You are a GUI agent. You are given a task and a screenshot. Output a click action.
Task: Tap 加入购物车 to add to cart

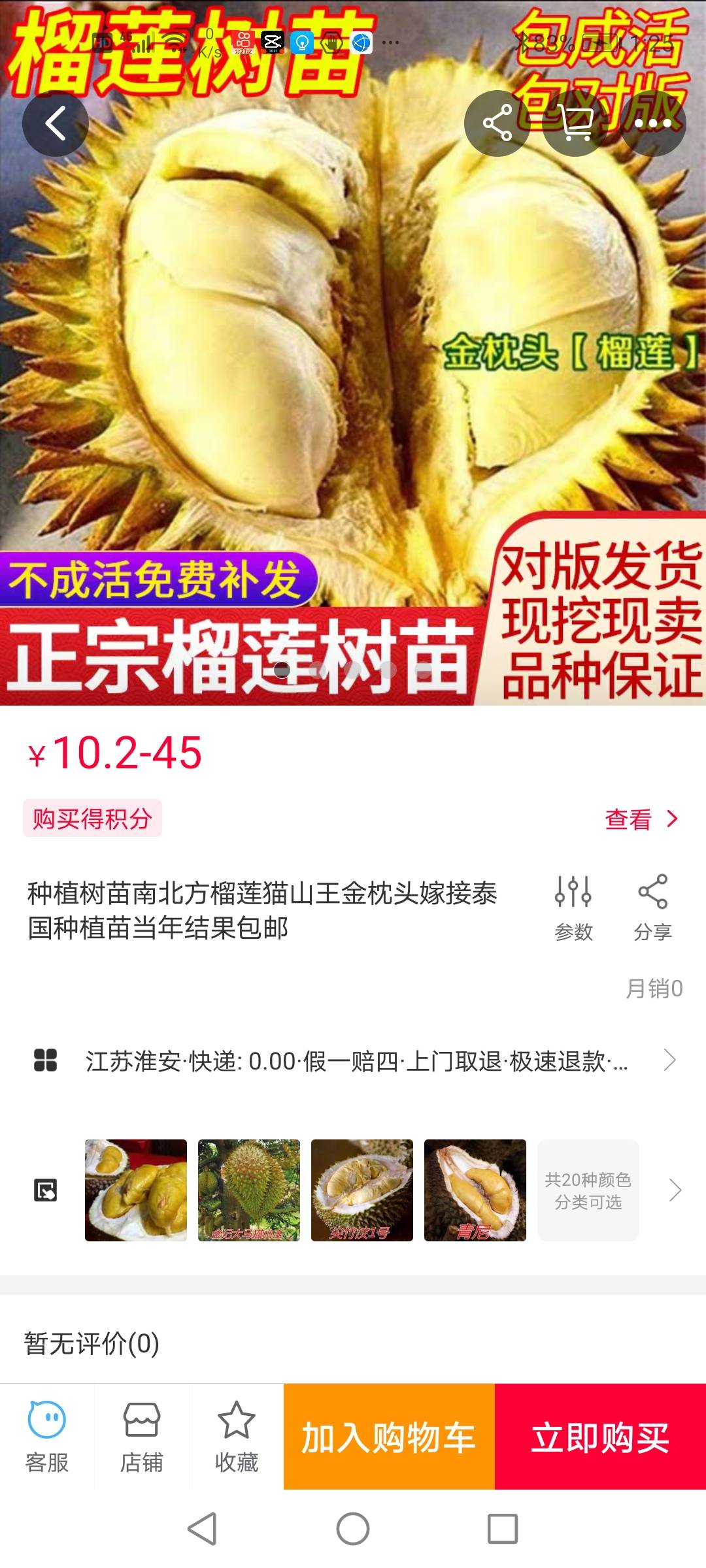(x=389, y=1437)
